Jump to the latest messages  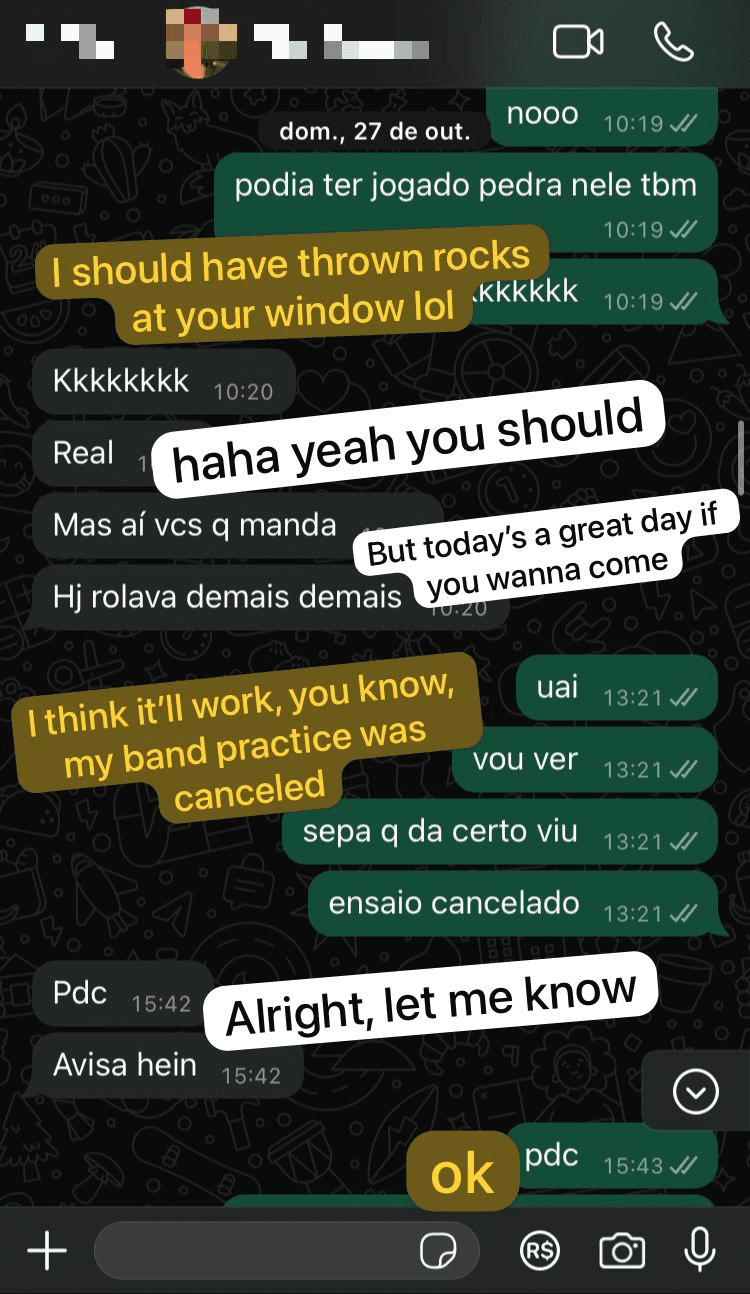coord(696,1092)
